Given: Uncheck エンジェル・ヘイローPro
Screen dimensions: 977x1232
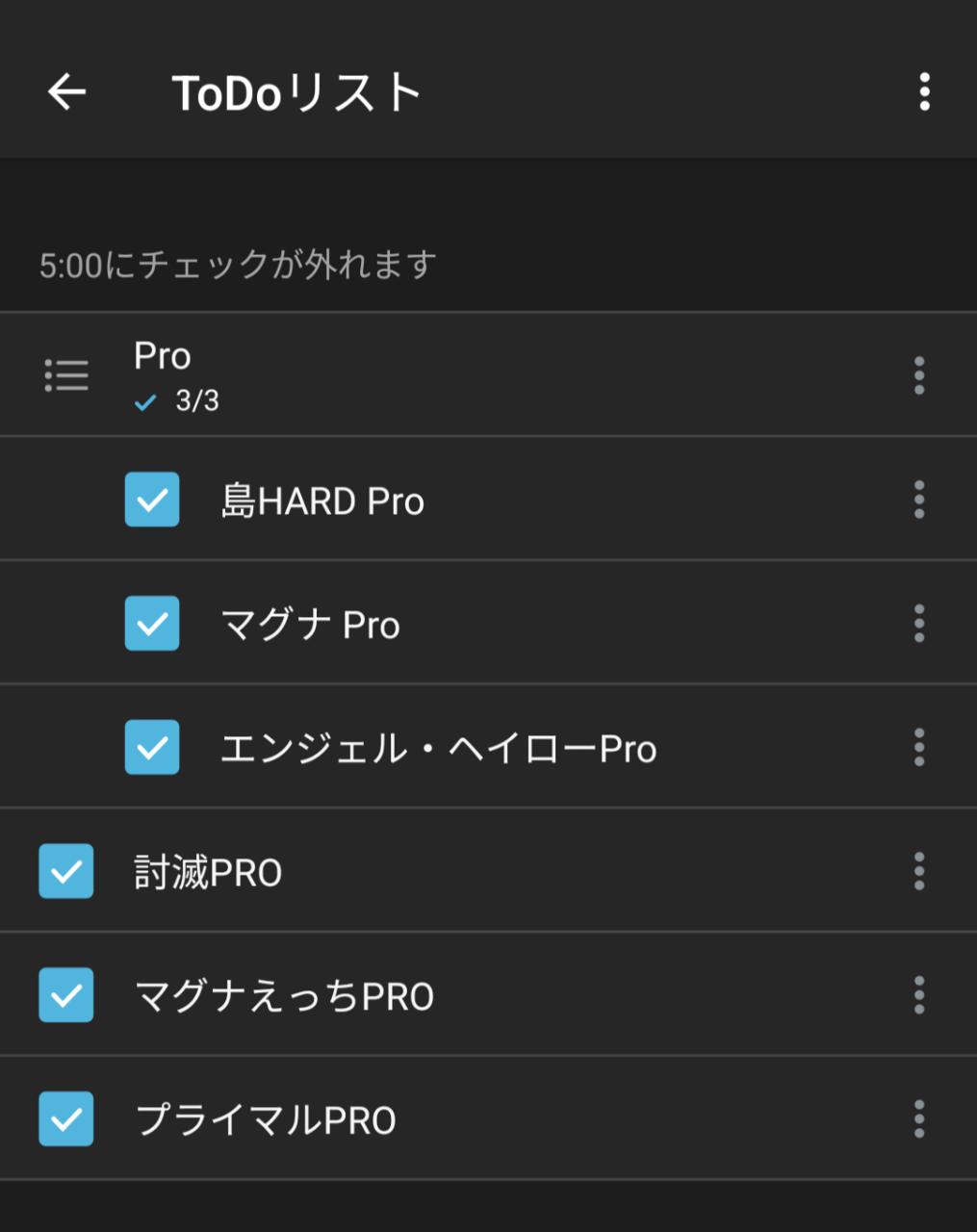Looking at the screenshot, I should [x=152, y=748].
